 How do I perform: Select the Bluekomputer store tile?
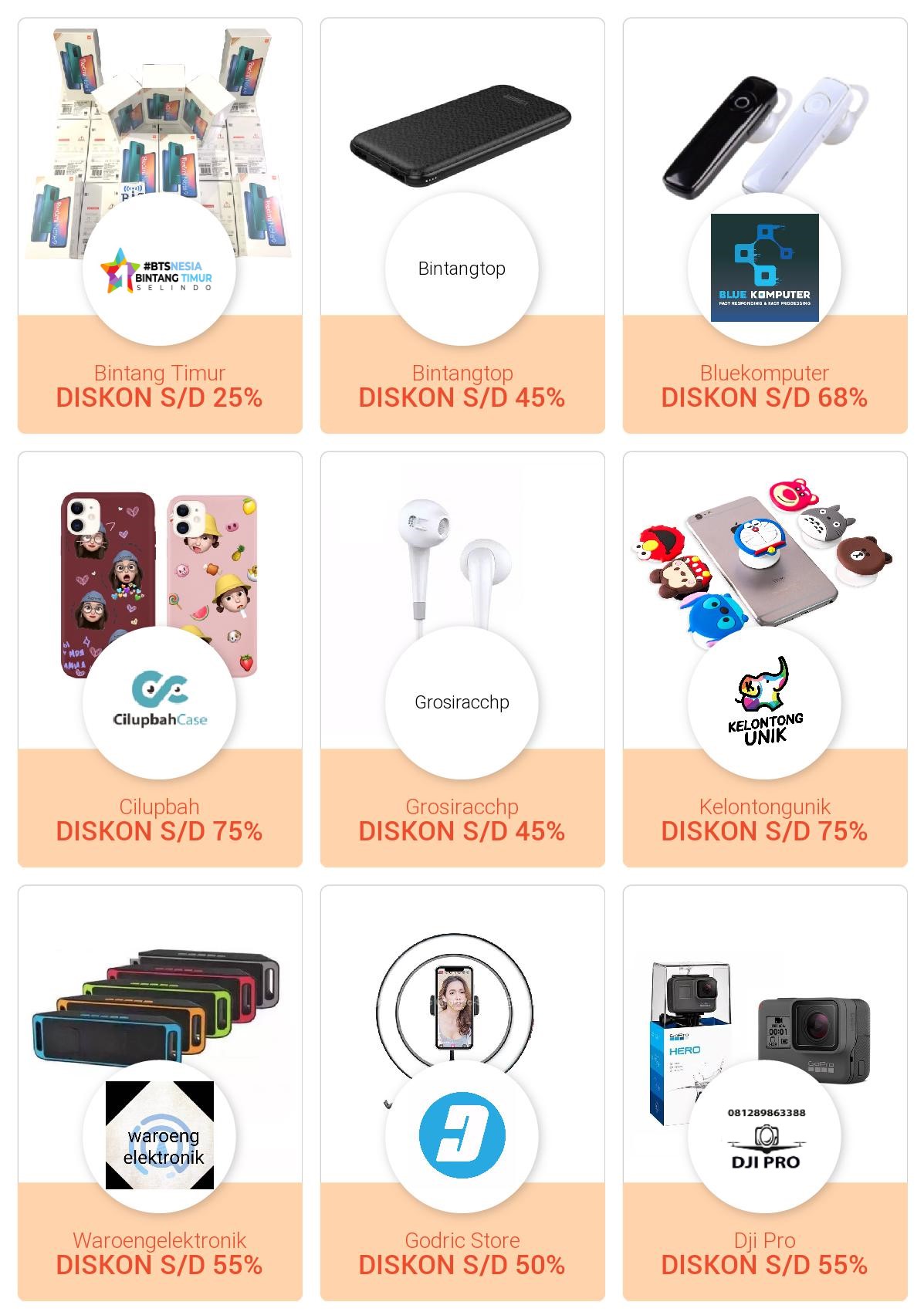[765, 225]
